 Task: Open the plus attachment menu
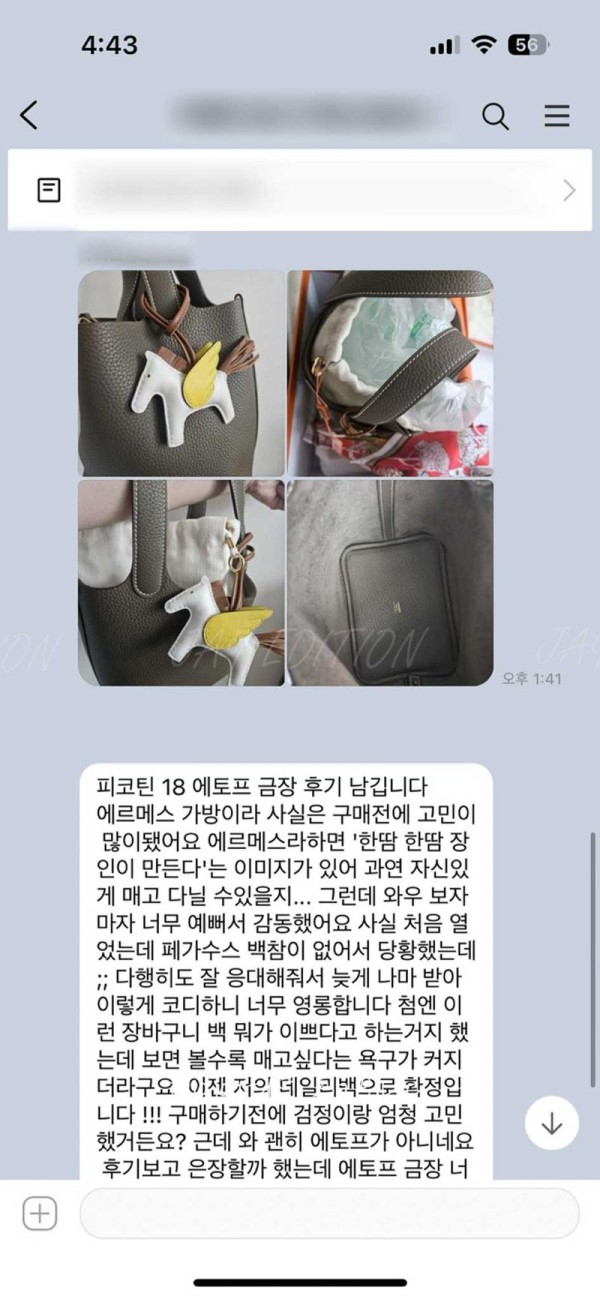click(x=39, y=1214)
